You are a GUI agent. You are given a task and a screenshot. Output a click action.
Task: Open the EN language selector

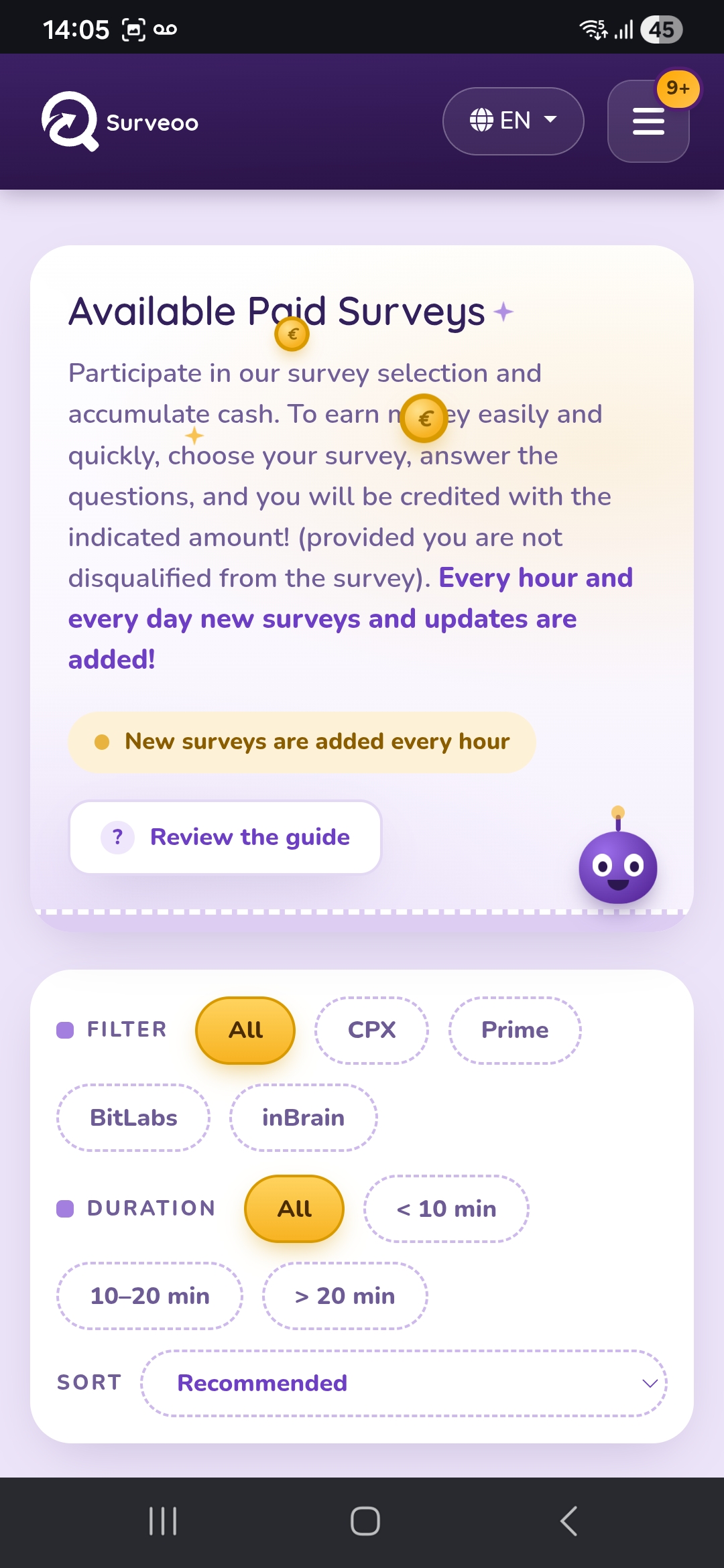[513, 121]
